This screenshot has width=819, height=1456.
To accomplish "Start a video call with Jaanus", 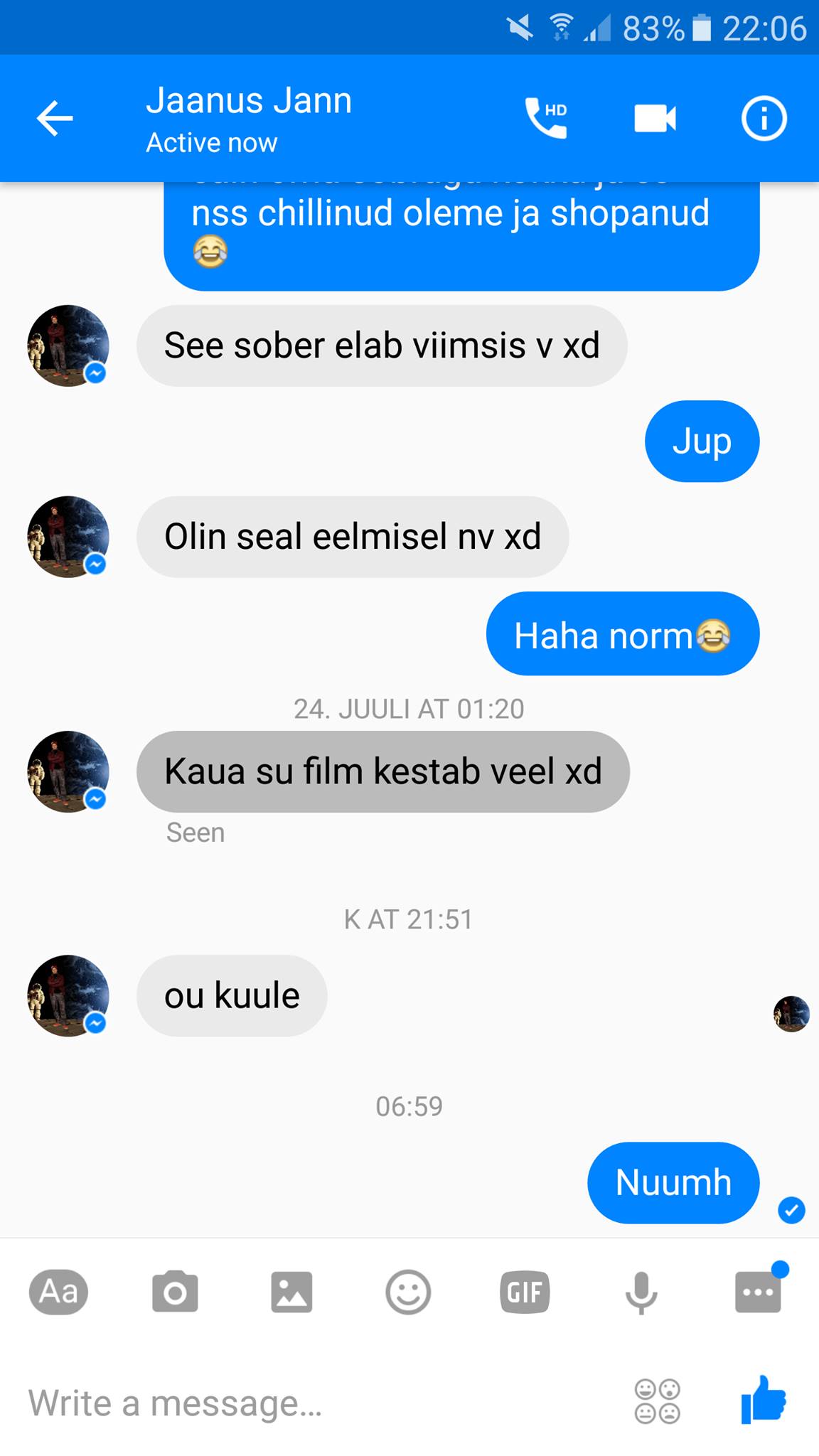I will (655, 118).
